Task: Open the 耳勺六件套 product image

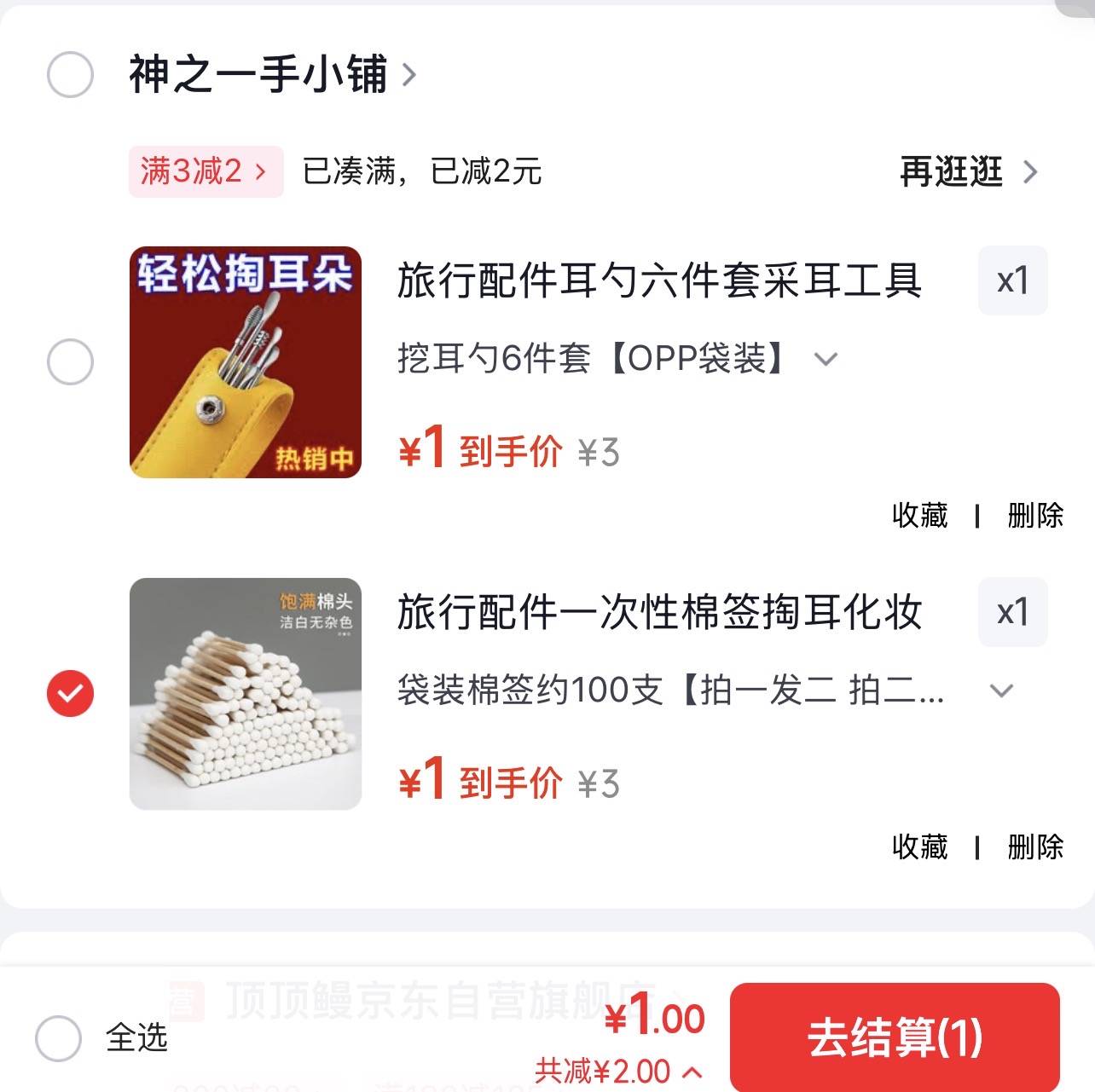Action: (x=246, y=361)
